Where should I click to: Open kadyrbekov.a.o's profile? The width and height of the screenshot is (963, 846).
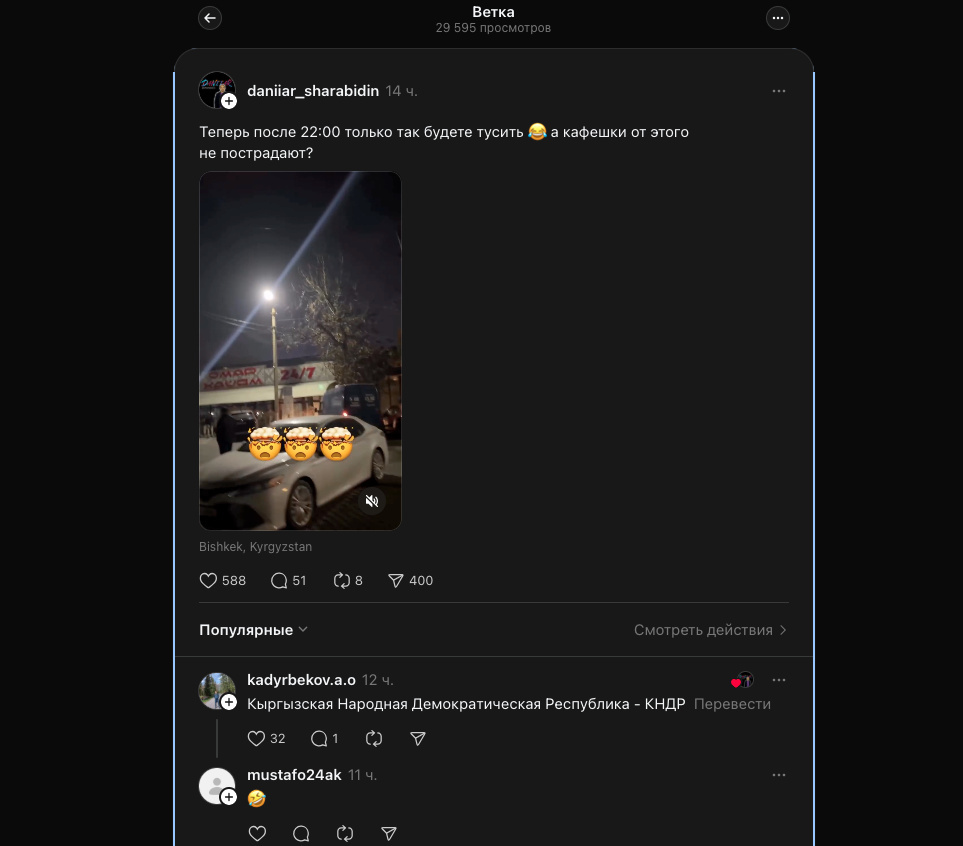[301, 680]
